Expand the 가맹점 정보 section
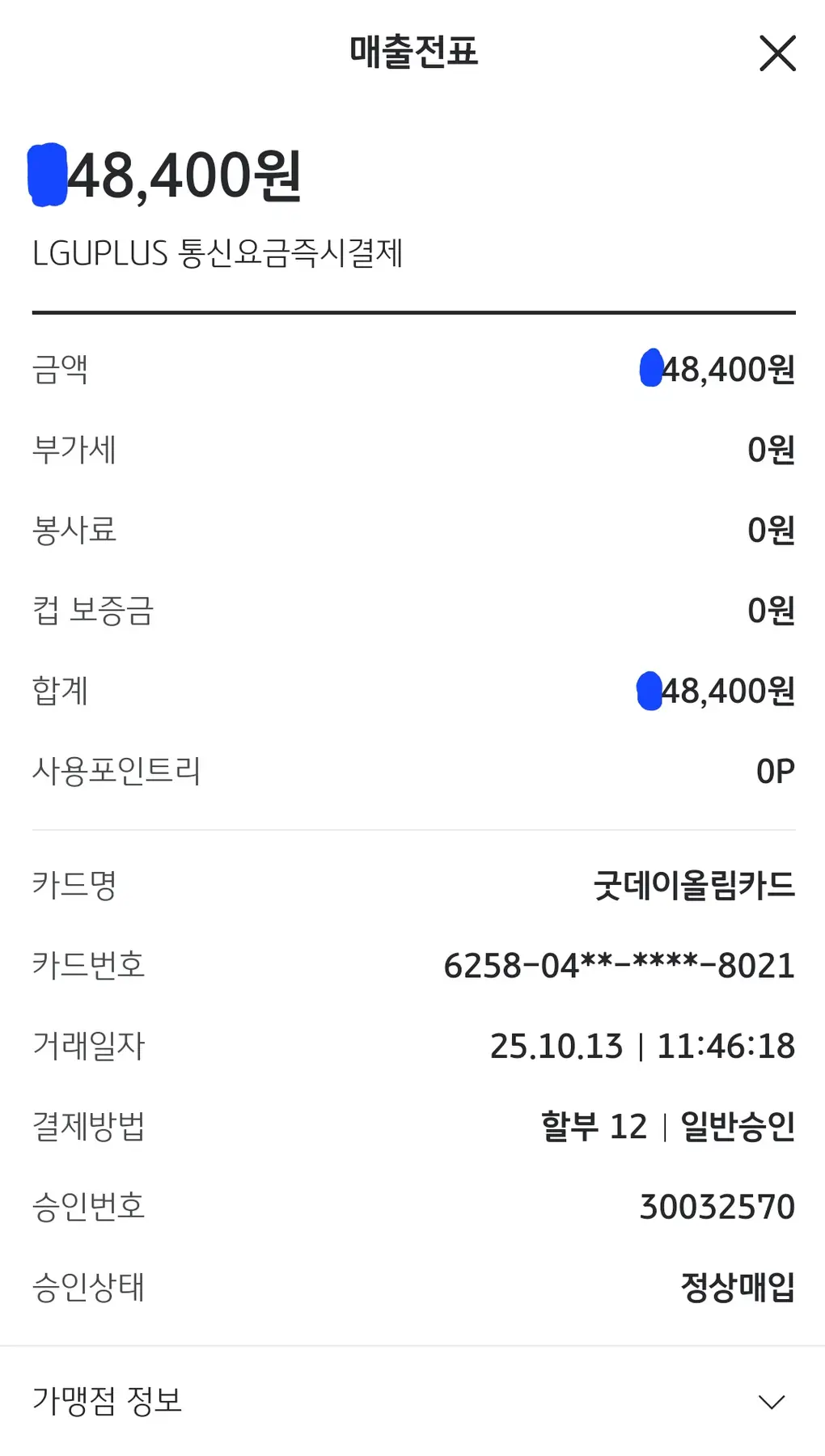This screenshot has width=825, height=1456. (772, 1402)
